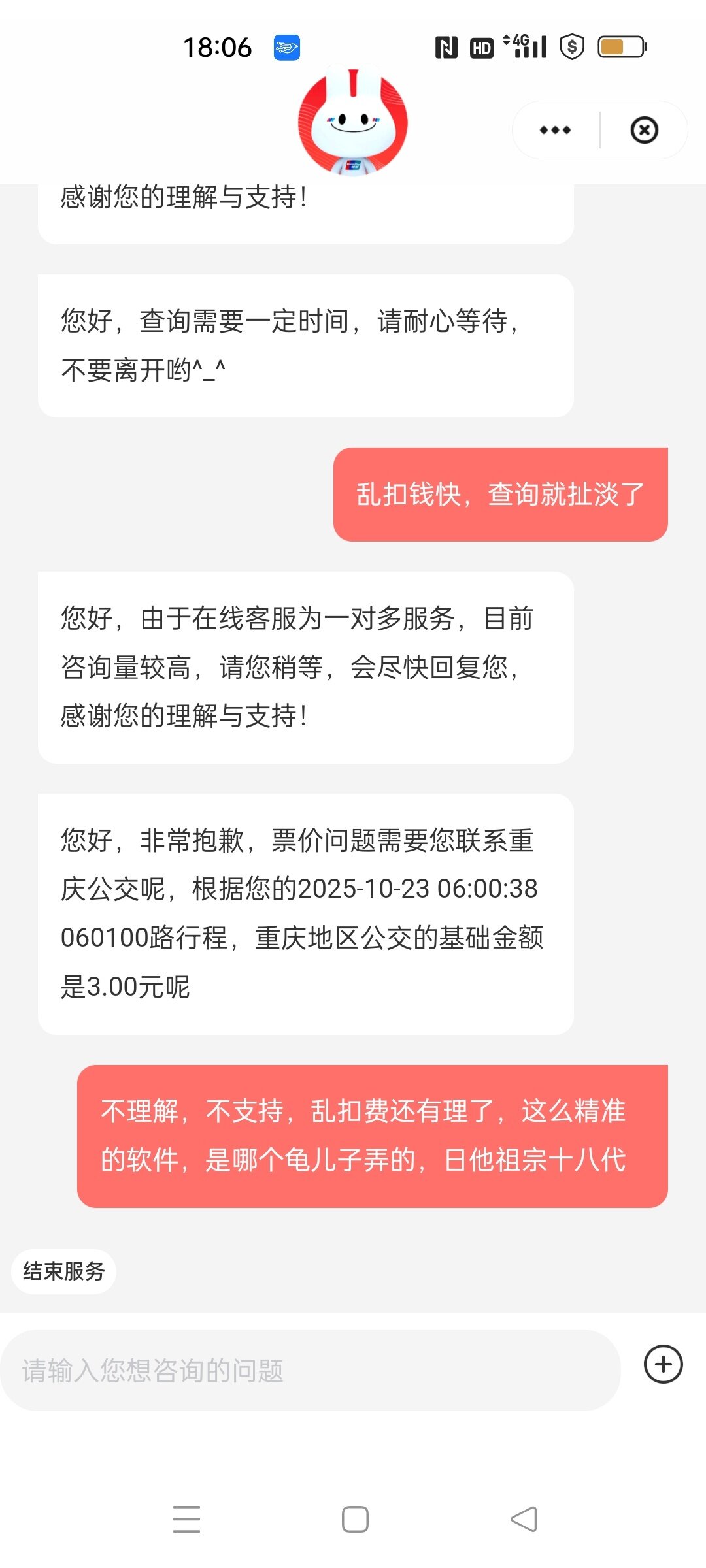The image size is (706, 1568).
Task: Open the plus attachment options
Action: (663, 1364)
